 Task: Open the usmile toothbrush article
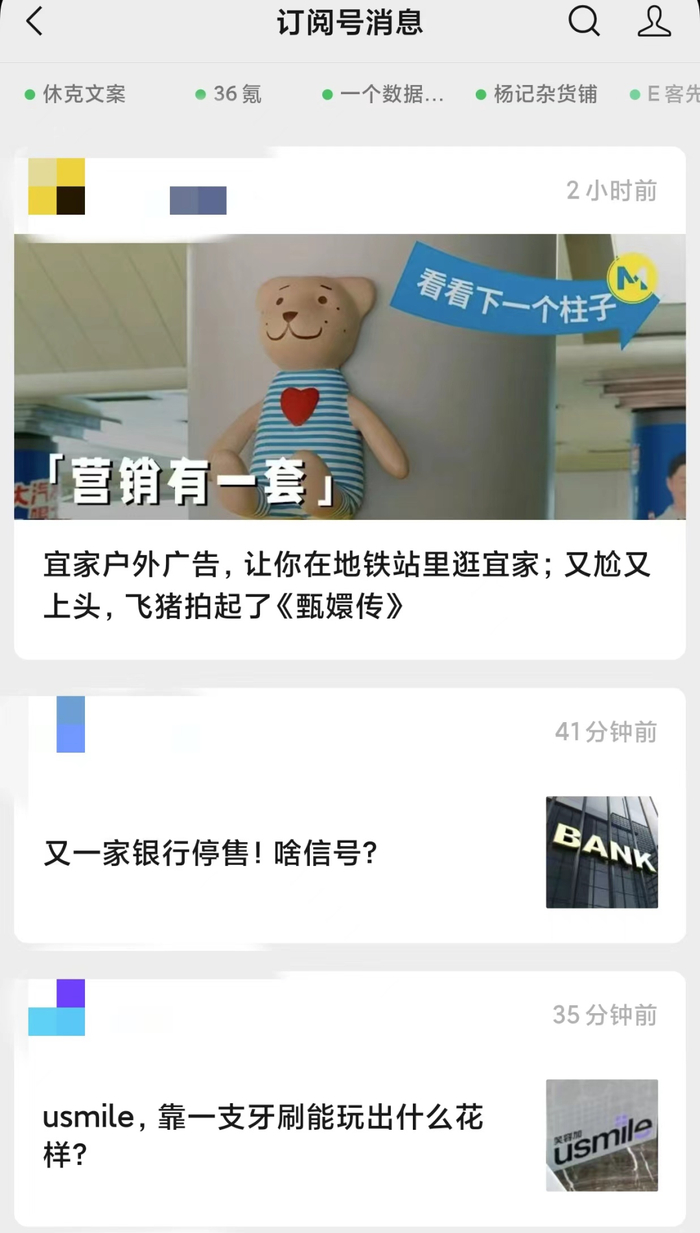tap(350, 1099)
